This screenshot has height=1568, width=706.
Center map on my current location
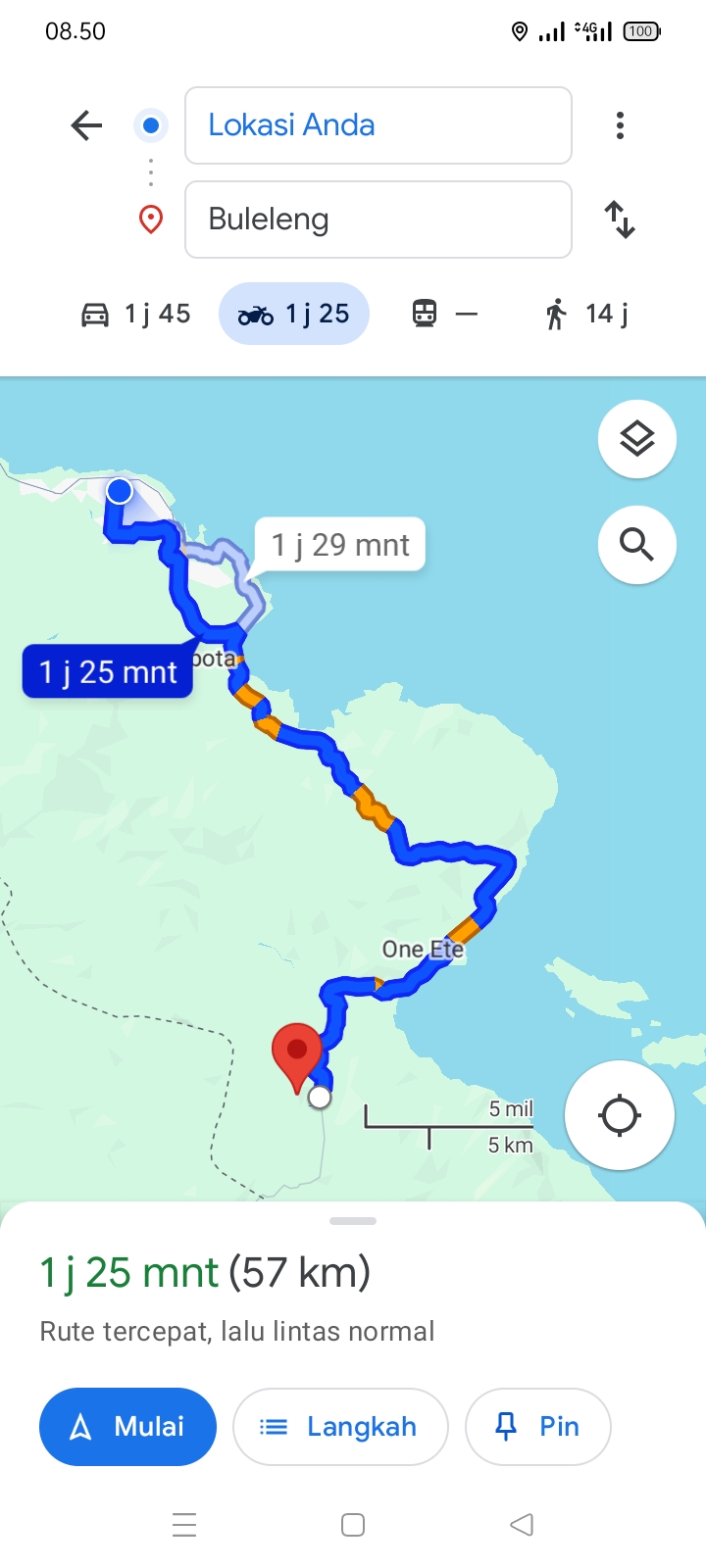tap(620, 1115)
